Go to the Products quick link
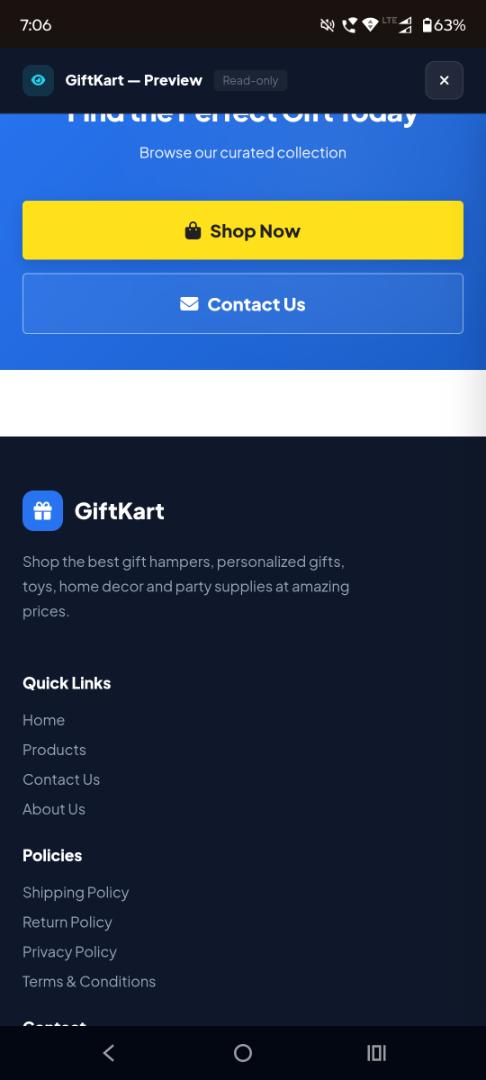Image resolution: width=486 pixels, height=1080 pixels. [54, 749]
